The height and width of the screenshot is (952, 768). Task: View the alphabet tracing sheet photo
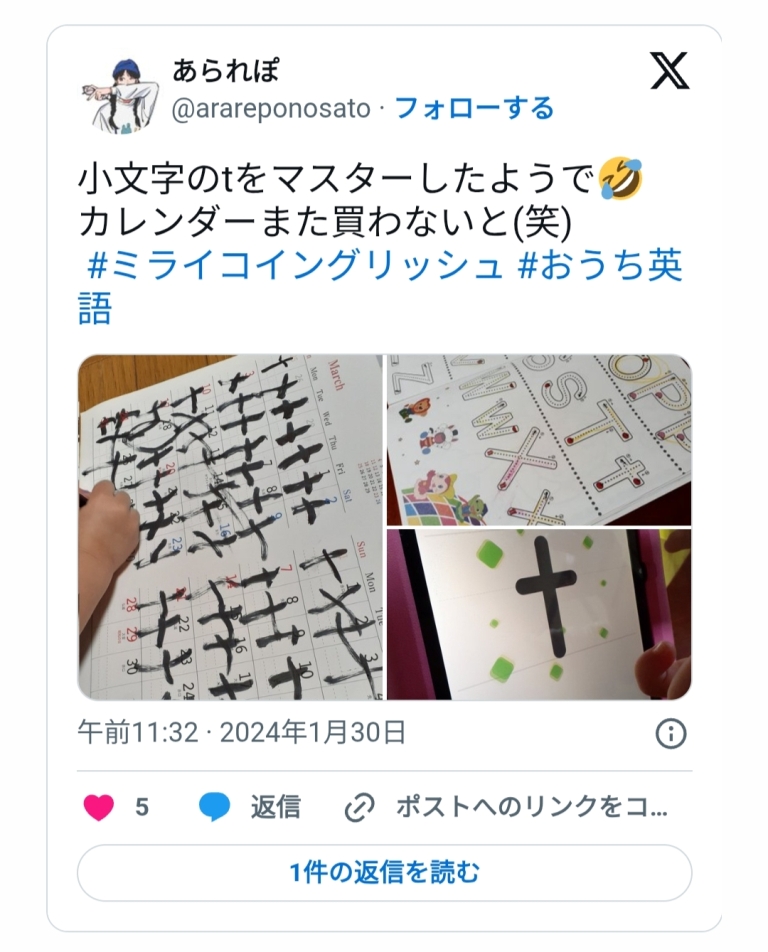tap(539, 439)
